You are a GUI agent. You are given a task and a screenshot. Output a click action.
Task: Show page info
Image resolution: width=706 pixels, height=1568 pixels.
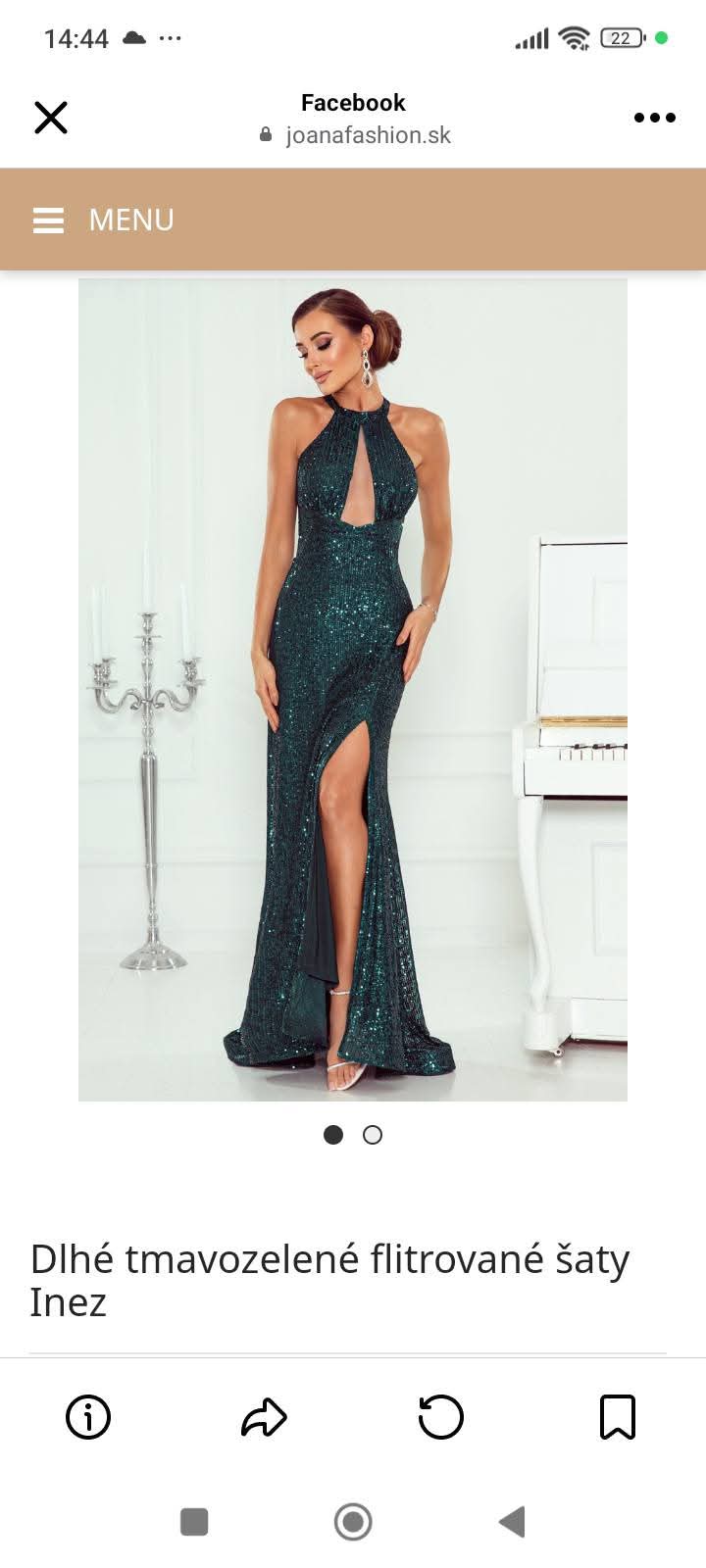(x=88, y=1417)
